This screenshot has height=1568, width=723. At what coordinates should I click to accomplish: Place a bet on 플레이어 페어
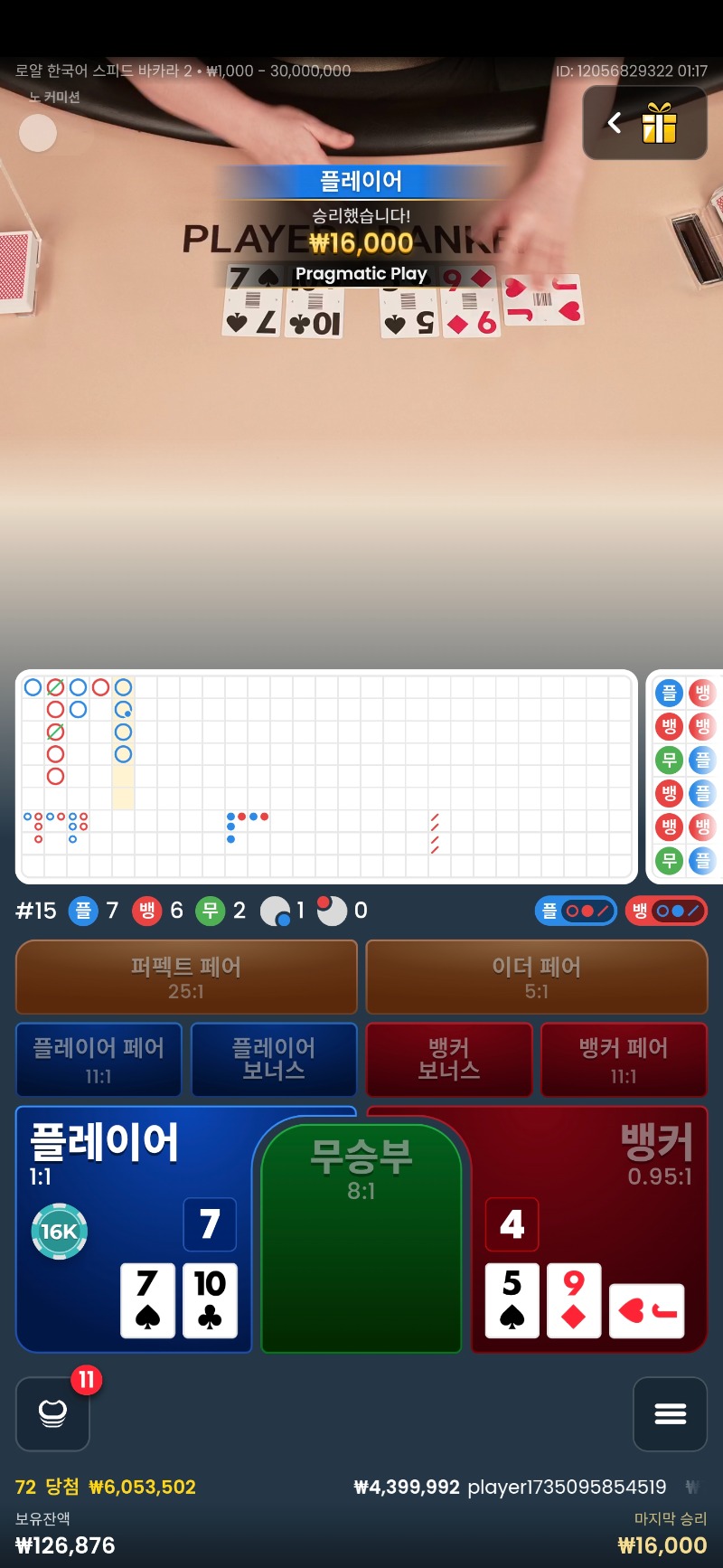(99, 1060)
